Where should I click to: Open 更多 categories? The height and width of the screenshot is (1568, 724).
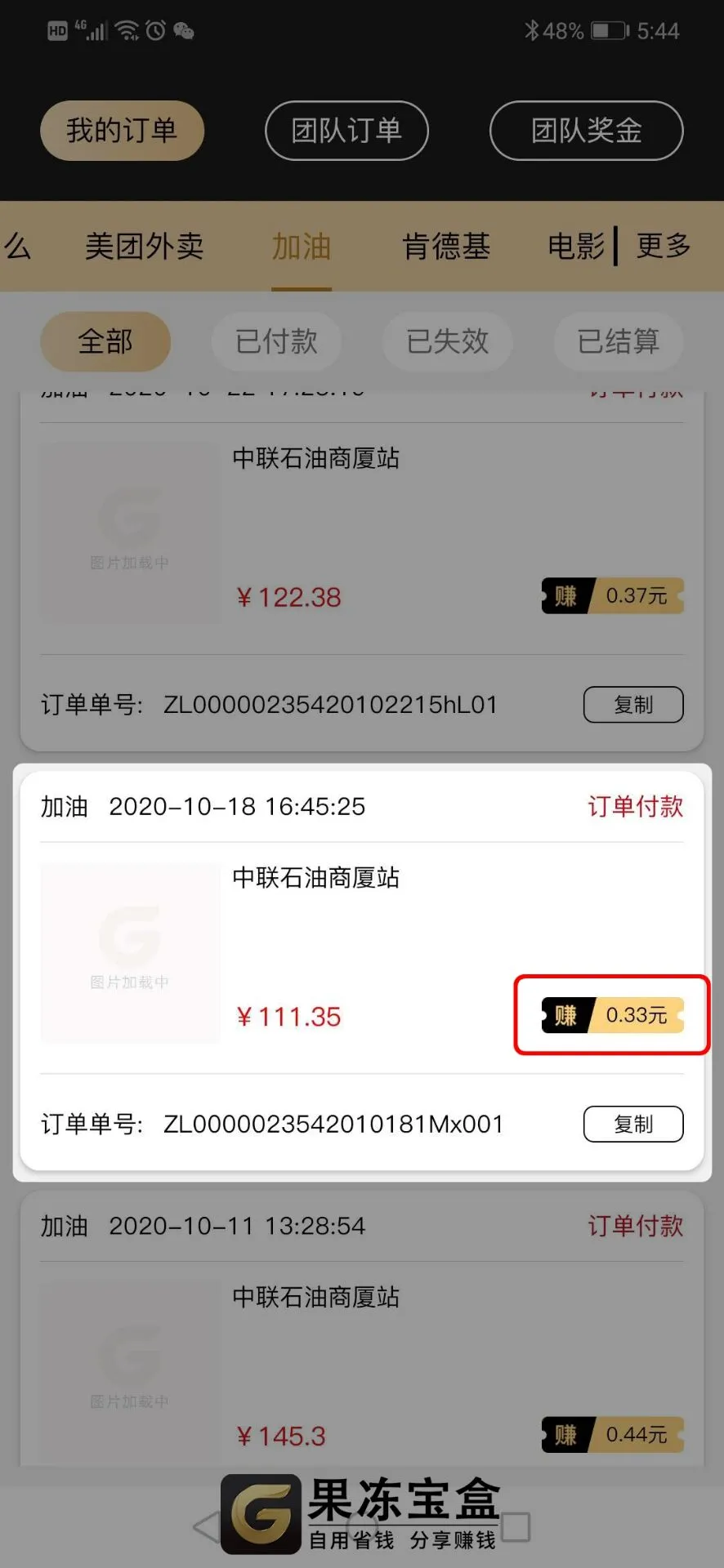[x=664, y=246]
